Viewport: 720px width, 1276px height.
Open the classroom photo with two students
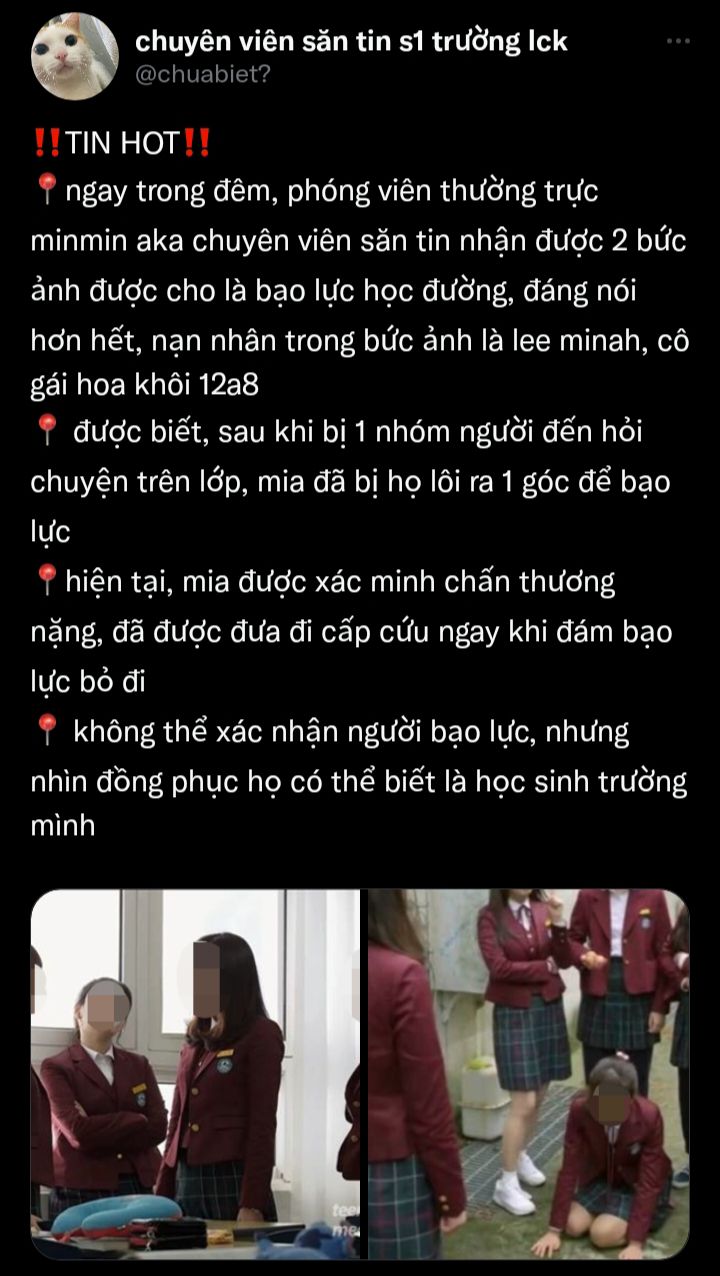coord(195,1073)
